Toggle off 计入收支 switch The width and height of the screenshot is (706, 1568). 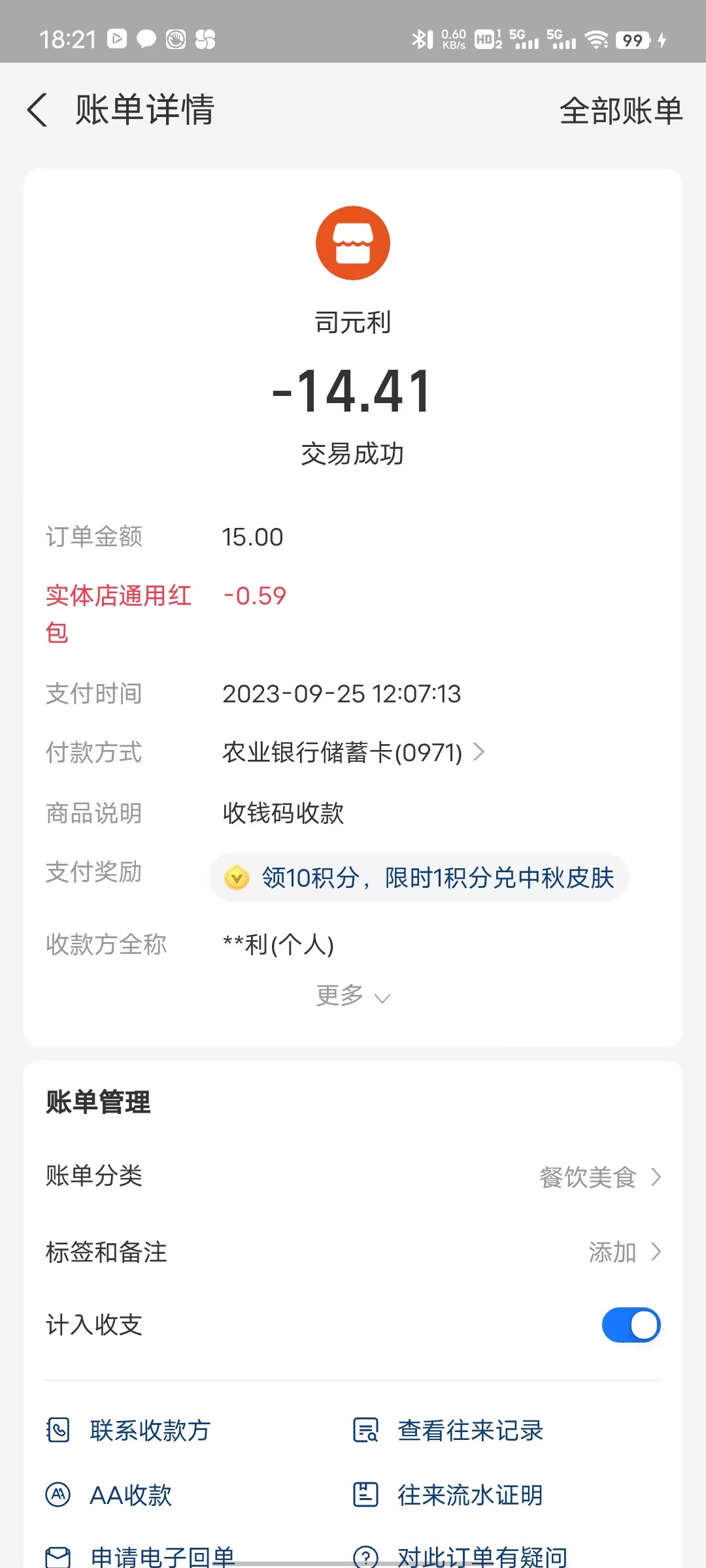click(x=631, y=1325)
